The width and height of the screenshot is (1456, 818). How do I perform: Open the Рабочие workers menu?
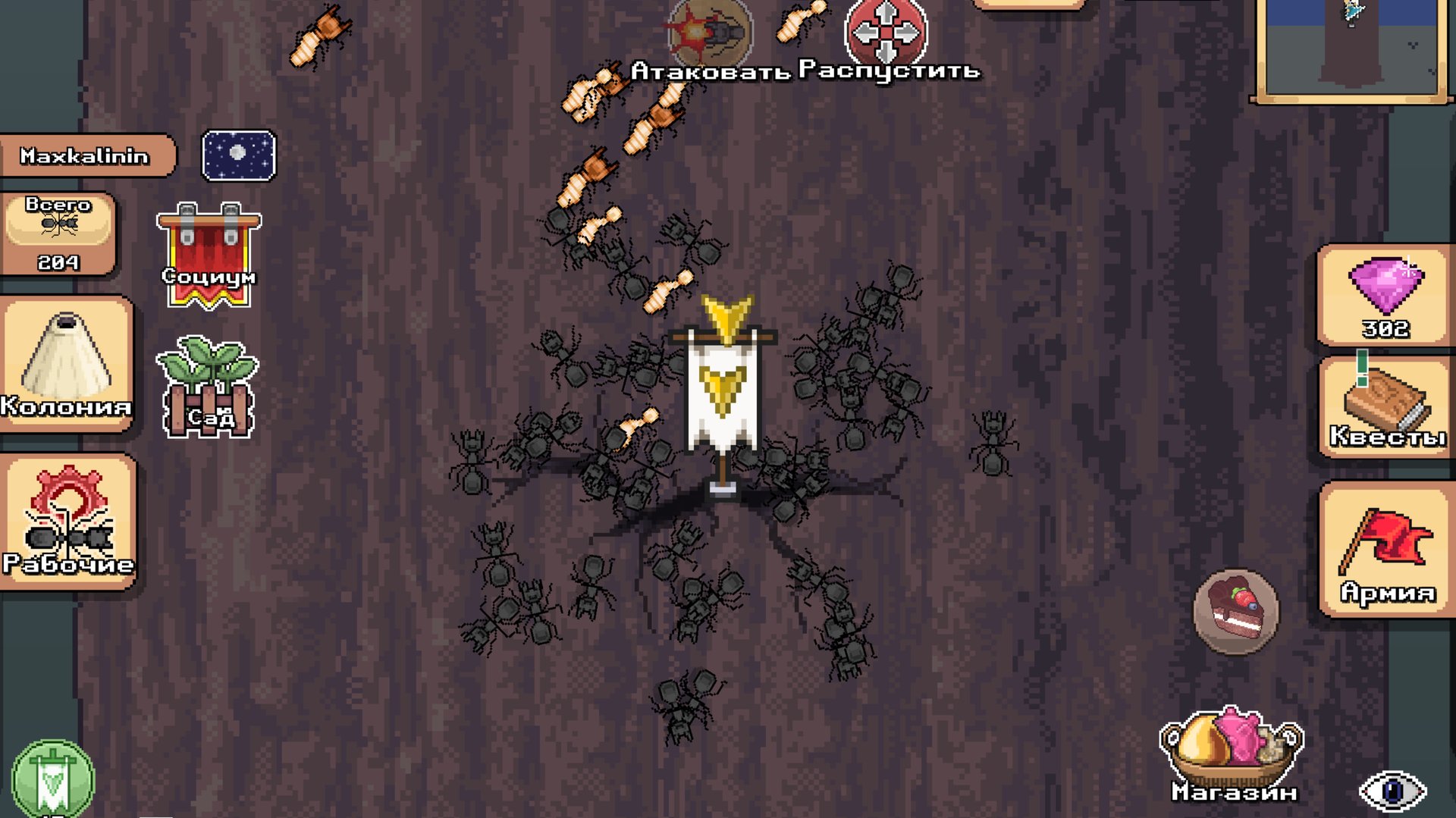(68, 522)
